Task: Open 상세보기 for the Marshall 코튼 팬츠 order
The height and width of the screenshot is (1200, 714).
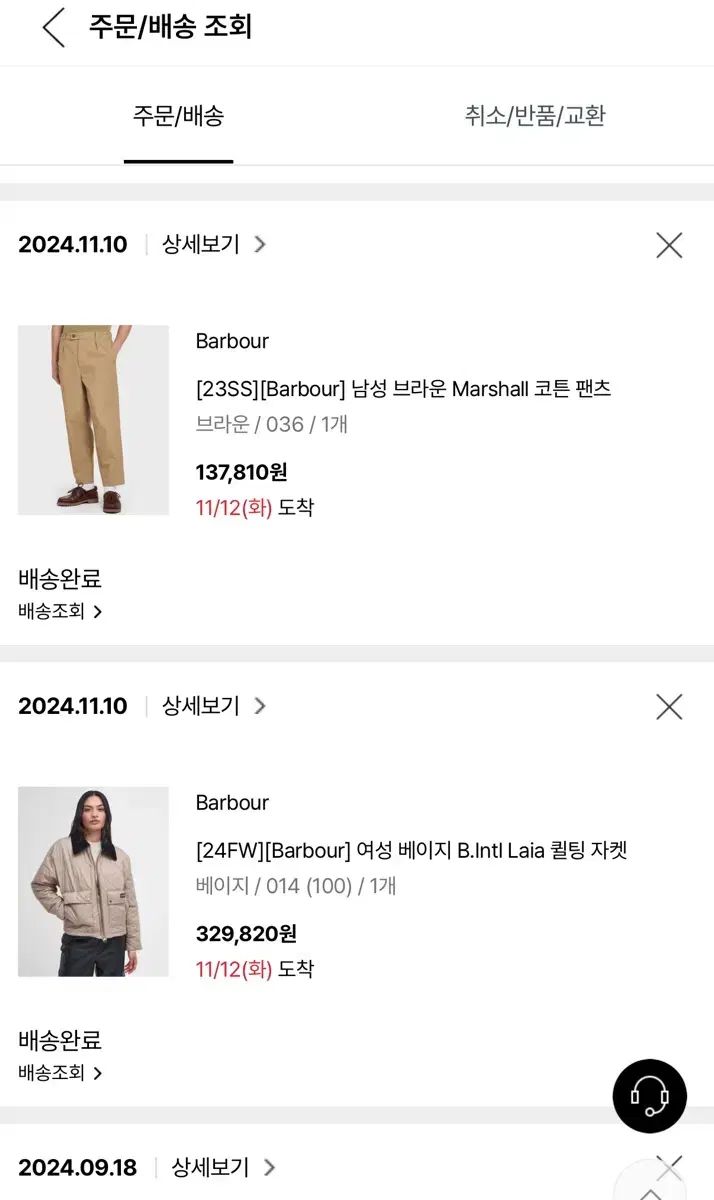Action: (x=213, y=244)
